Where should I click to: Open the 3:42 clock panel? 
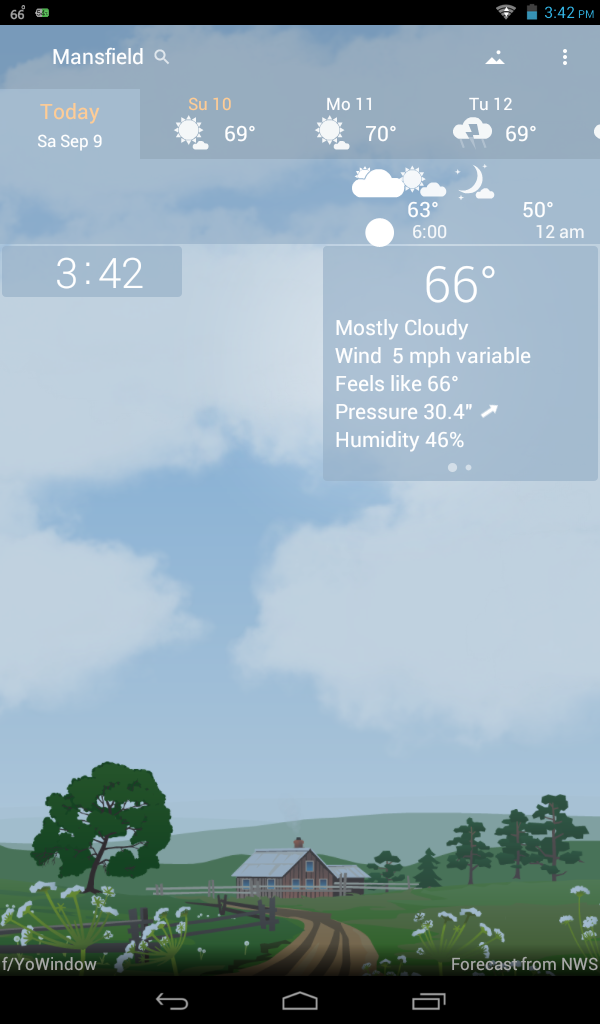coord(92,272)
